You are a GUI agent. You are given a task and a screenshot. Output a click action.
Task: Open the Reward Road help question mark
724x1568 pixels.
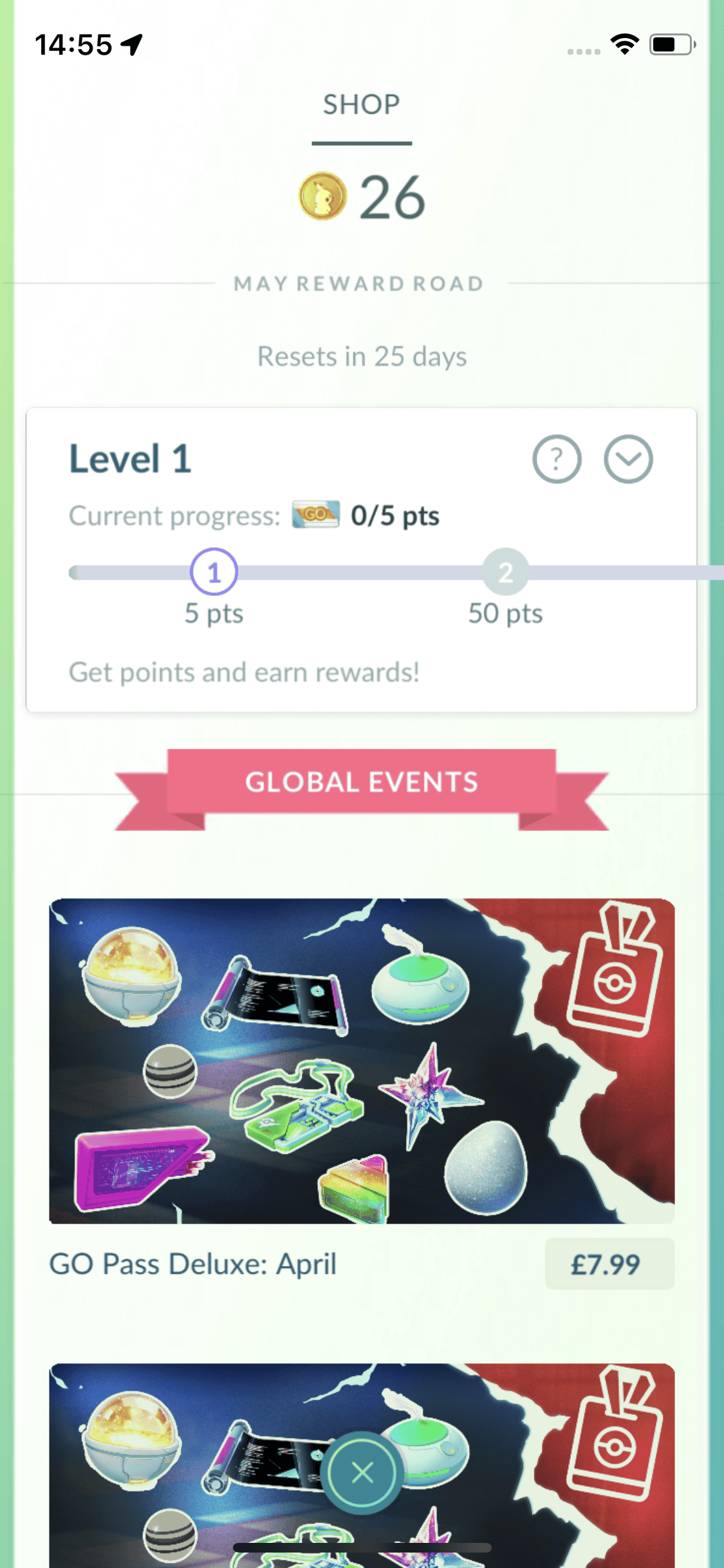(557, 459)
